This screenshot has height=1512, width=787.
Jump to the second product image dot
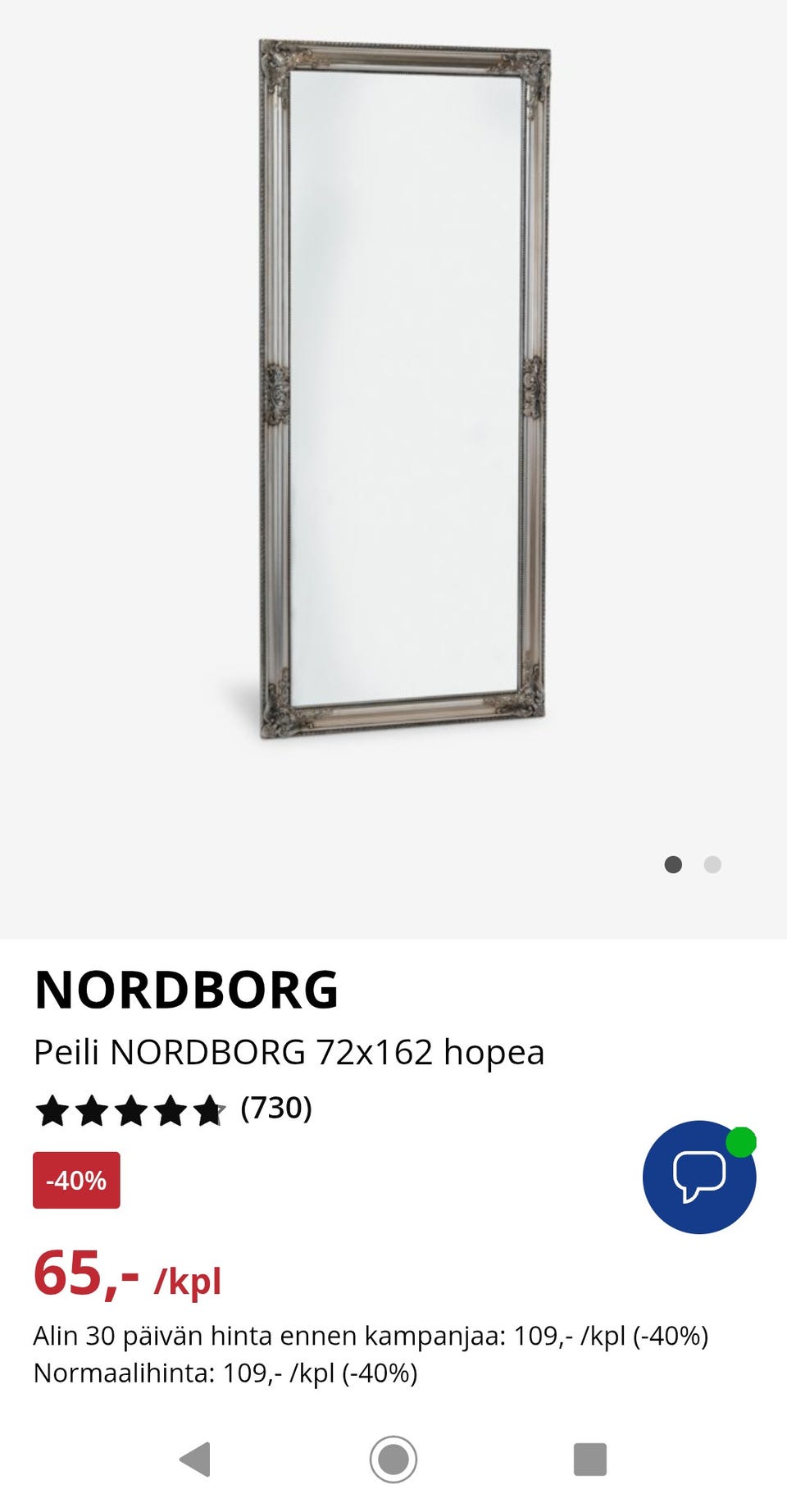coord(712,864)
